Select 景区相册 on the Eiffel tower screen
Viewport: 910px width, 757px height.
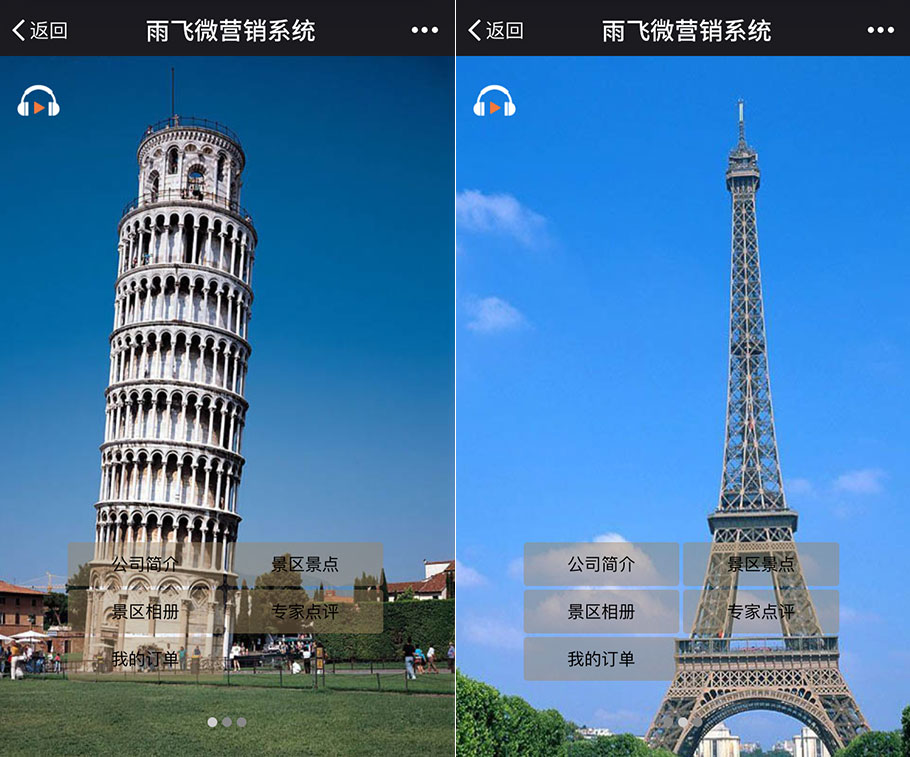coord(601,611)
